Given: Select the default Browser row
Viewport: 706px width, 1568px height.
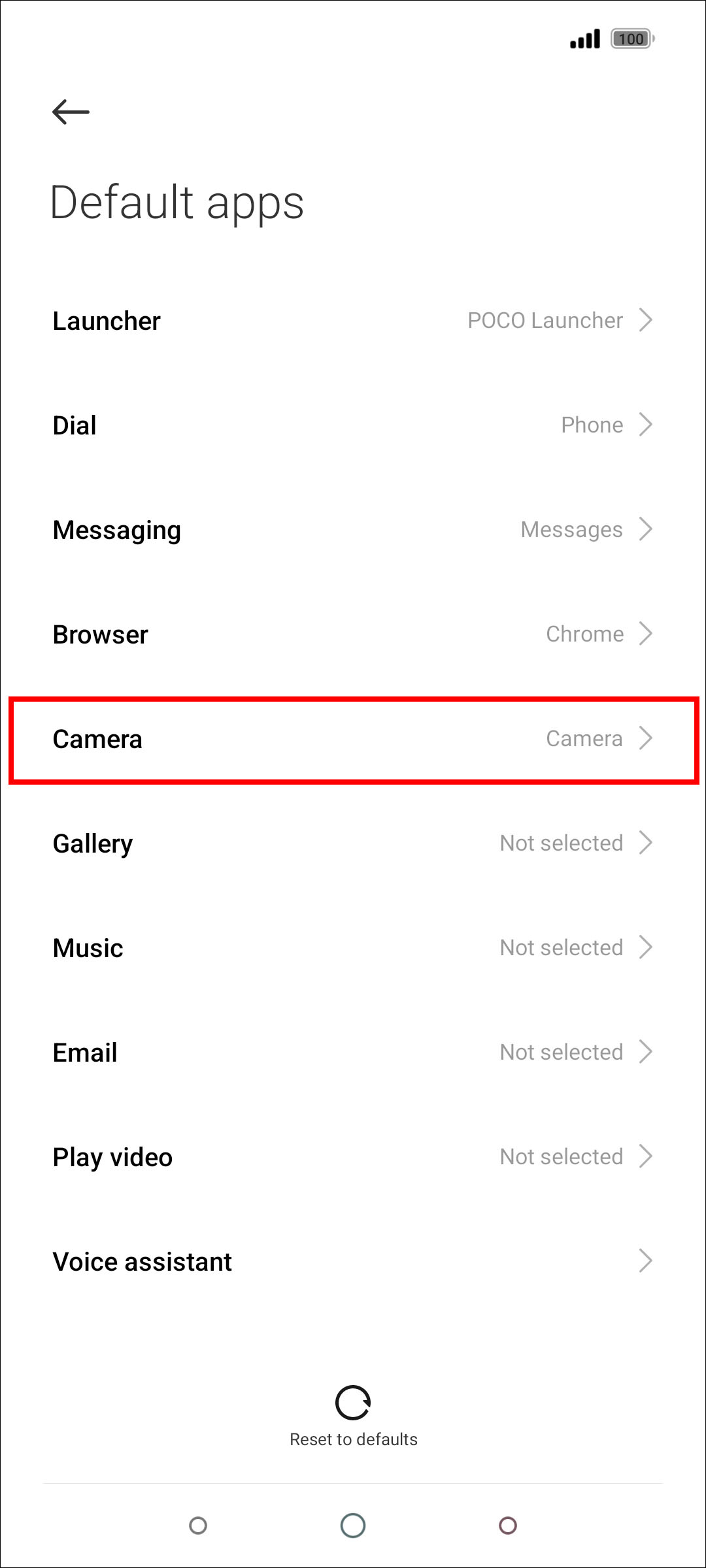Looking at the screenshot, I should (353, 634).
